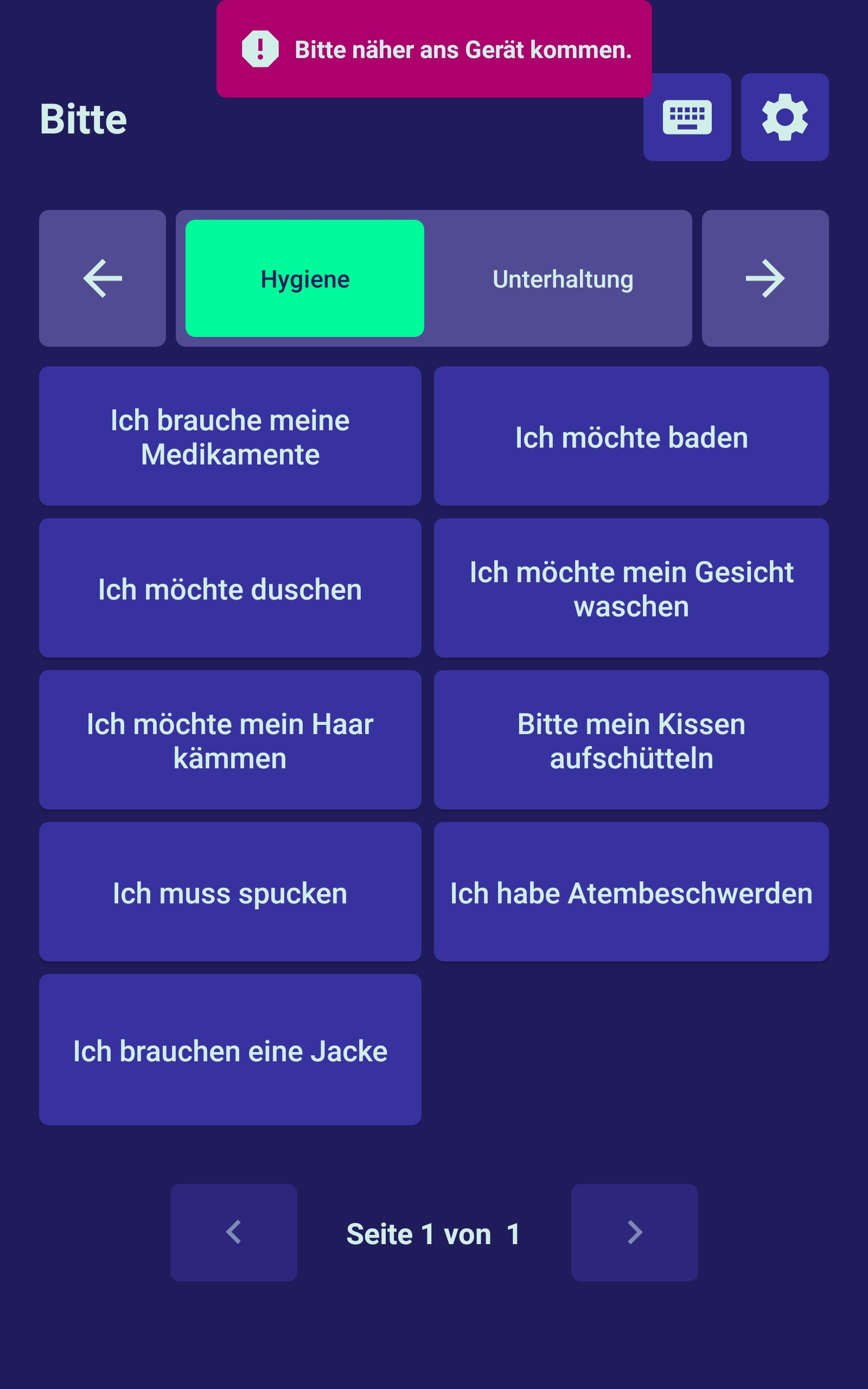The height and width of the screenshot is (1389, 868).
Task: Select the Hygiene category tab
Action: tap(304, 278)
